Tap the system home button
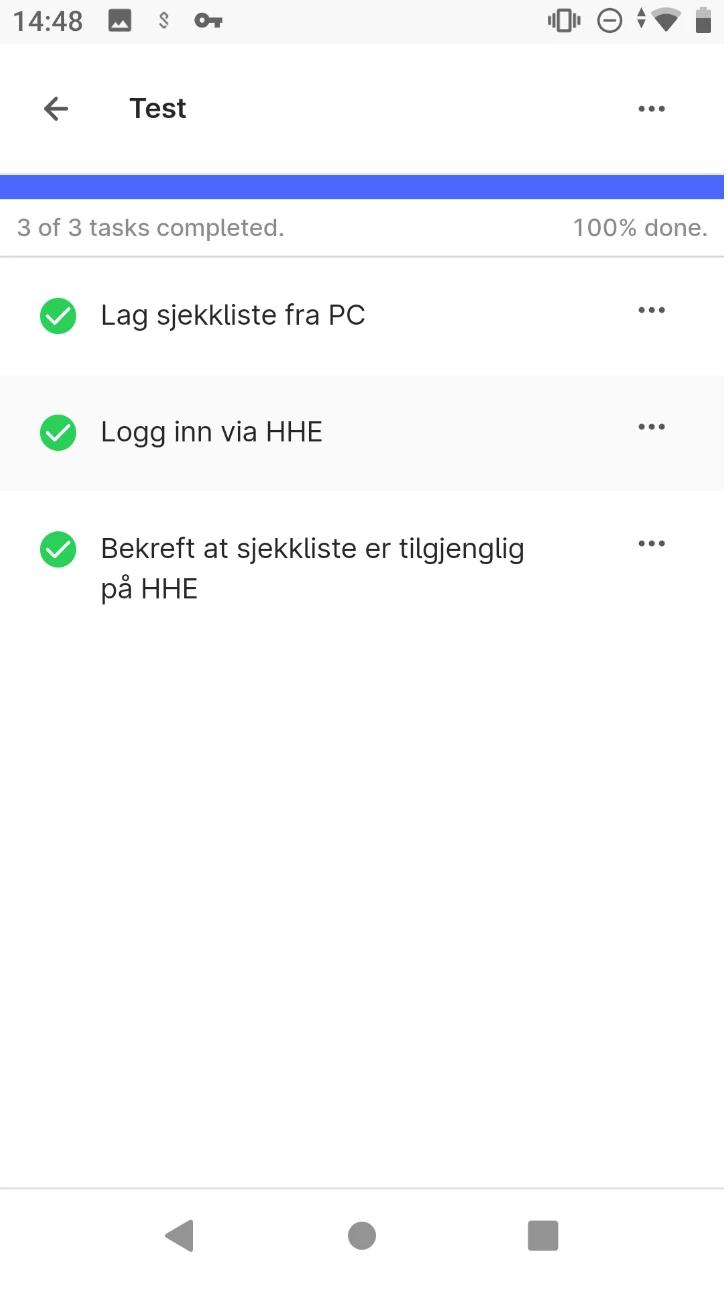The width and height of the screenshot is (728, 1291). pos(362,1236)
